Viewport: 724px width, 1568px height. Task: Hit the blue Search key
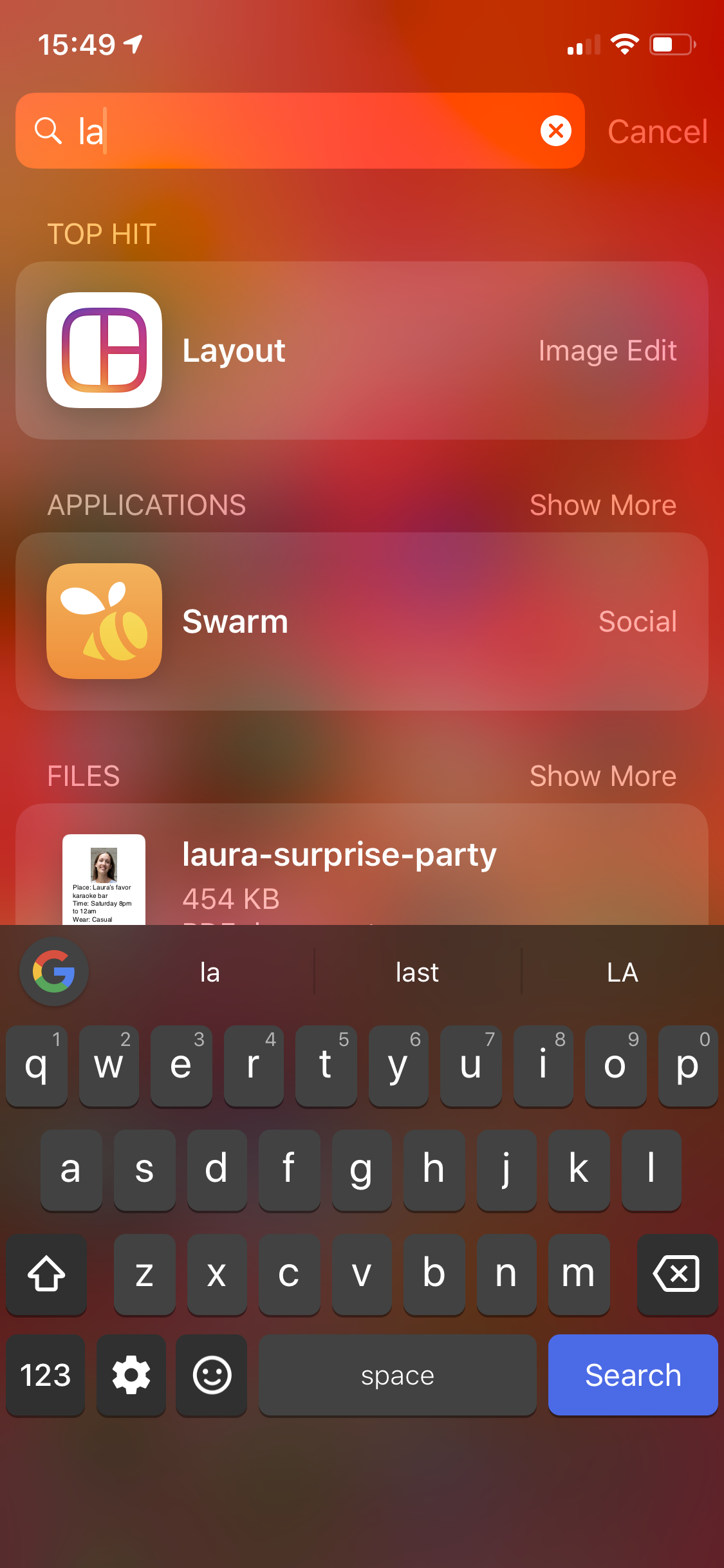point(633,1375)
